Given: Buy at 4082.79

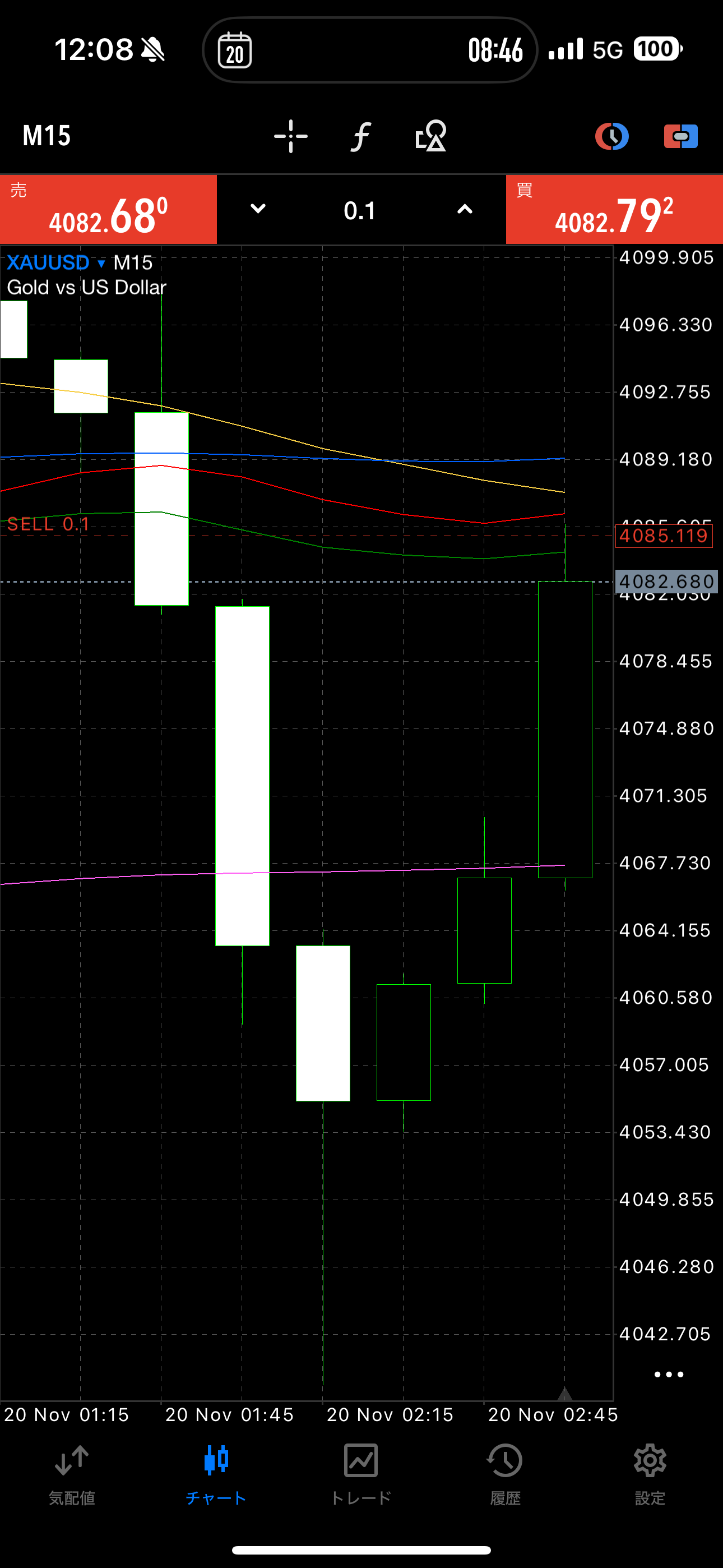Looking at the screenshot, I should 614,209.
